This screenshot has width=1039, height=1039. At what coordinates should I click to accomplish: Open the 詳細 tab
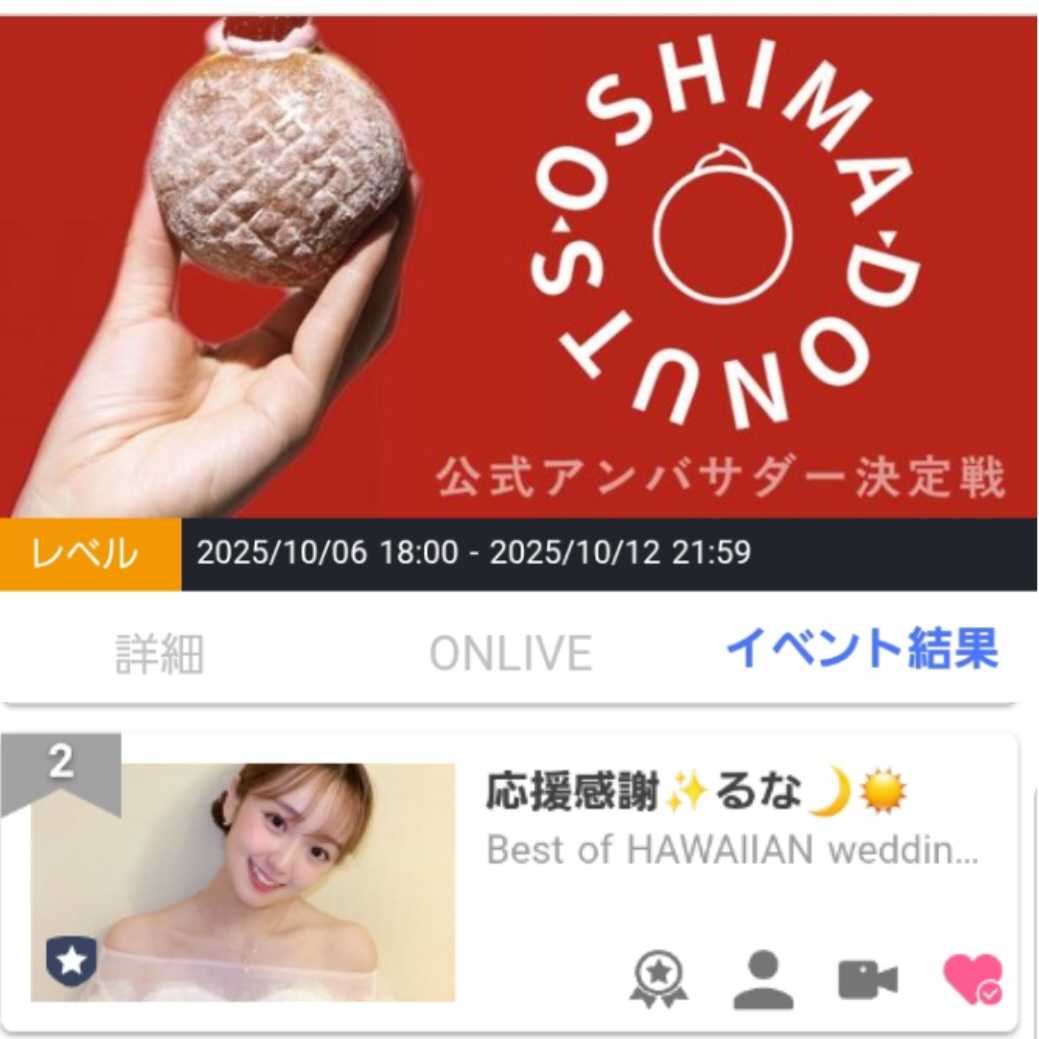point(159,654)
